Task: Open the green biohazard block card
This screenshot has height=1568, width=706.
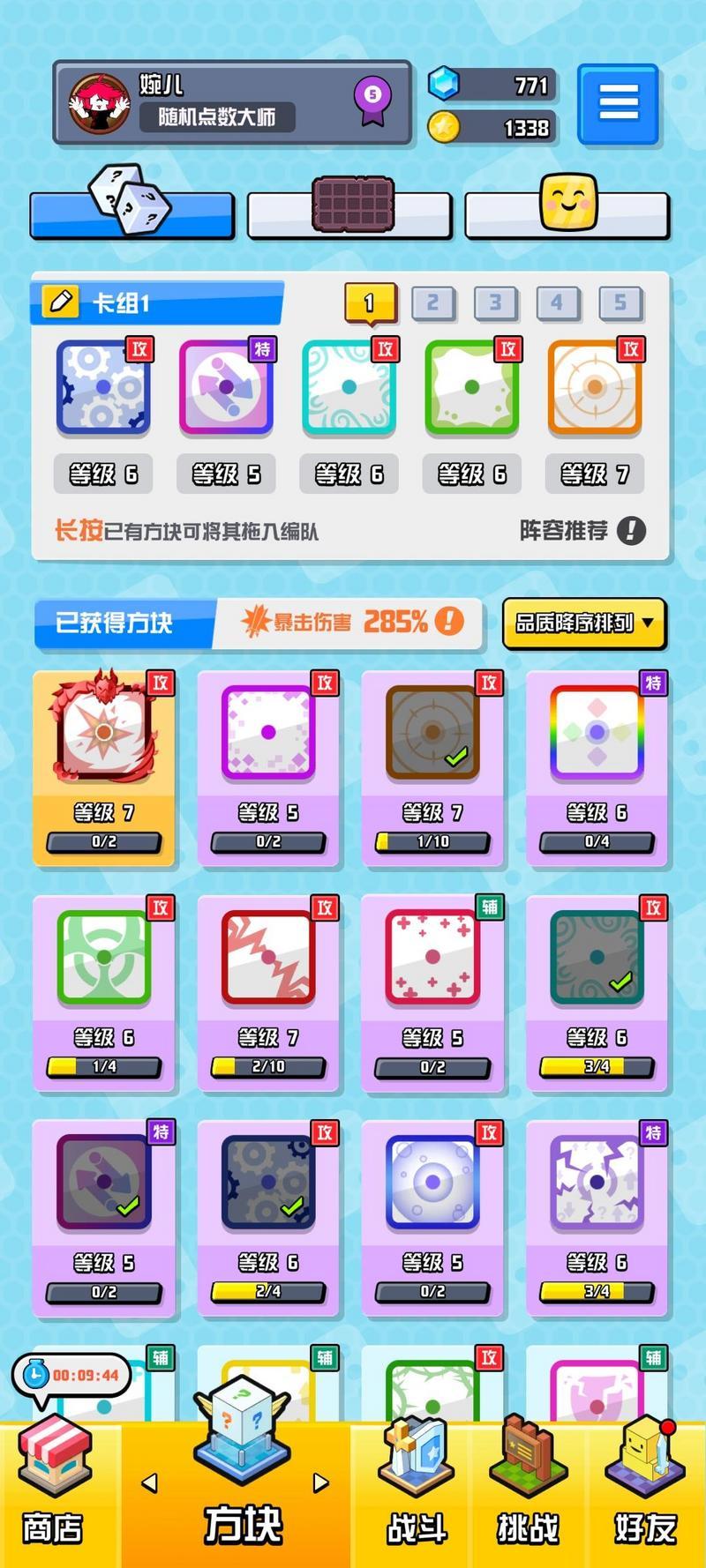Action: tap(104, 992)
